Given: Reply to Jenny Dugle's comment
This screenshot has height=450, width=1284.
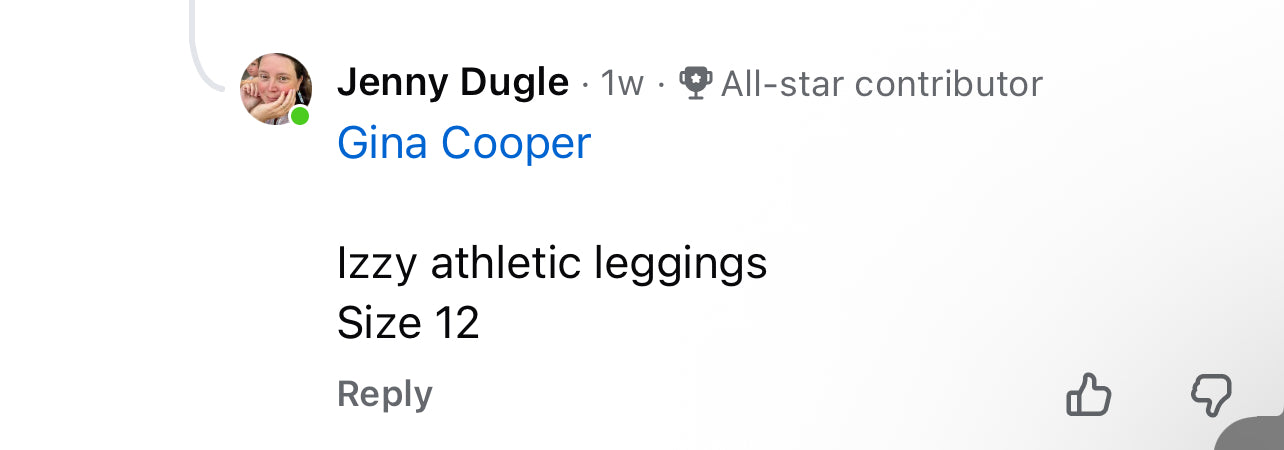Looking at the screenshot, I should click(385, 394).
